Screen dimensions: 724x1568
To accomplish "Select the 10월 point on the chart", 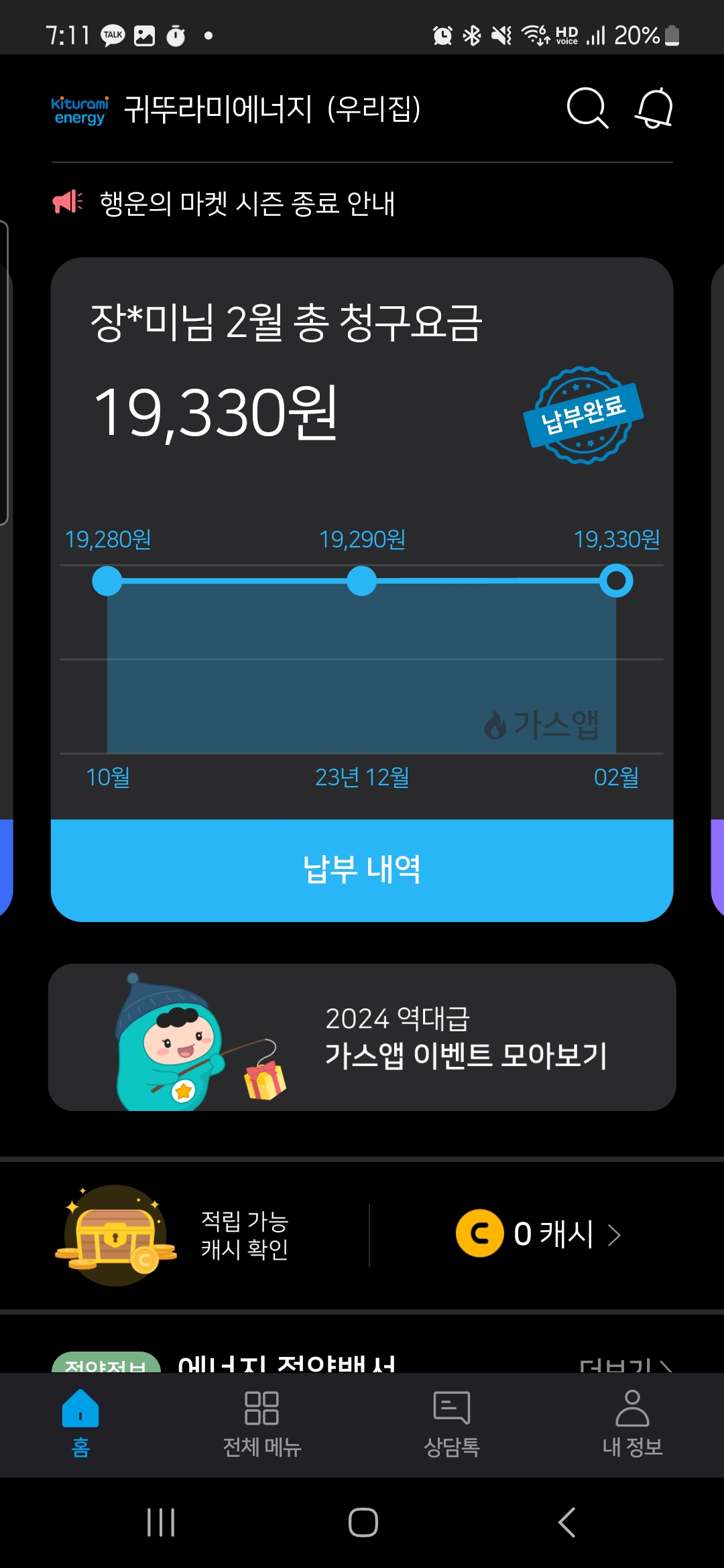I will [107, 581].
